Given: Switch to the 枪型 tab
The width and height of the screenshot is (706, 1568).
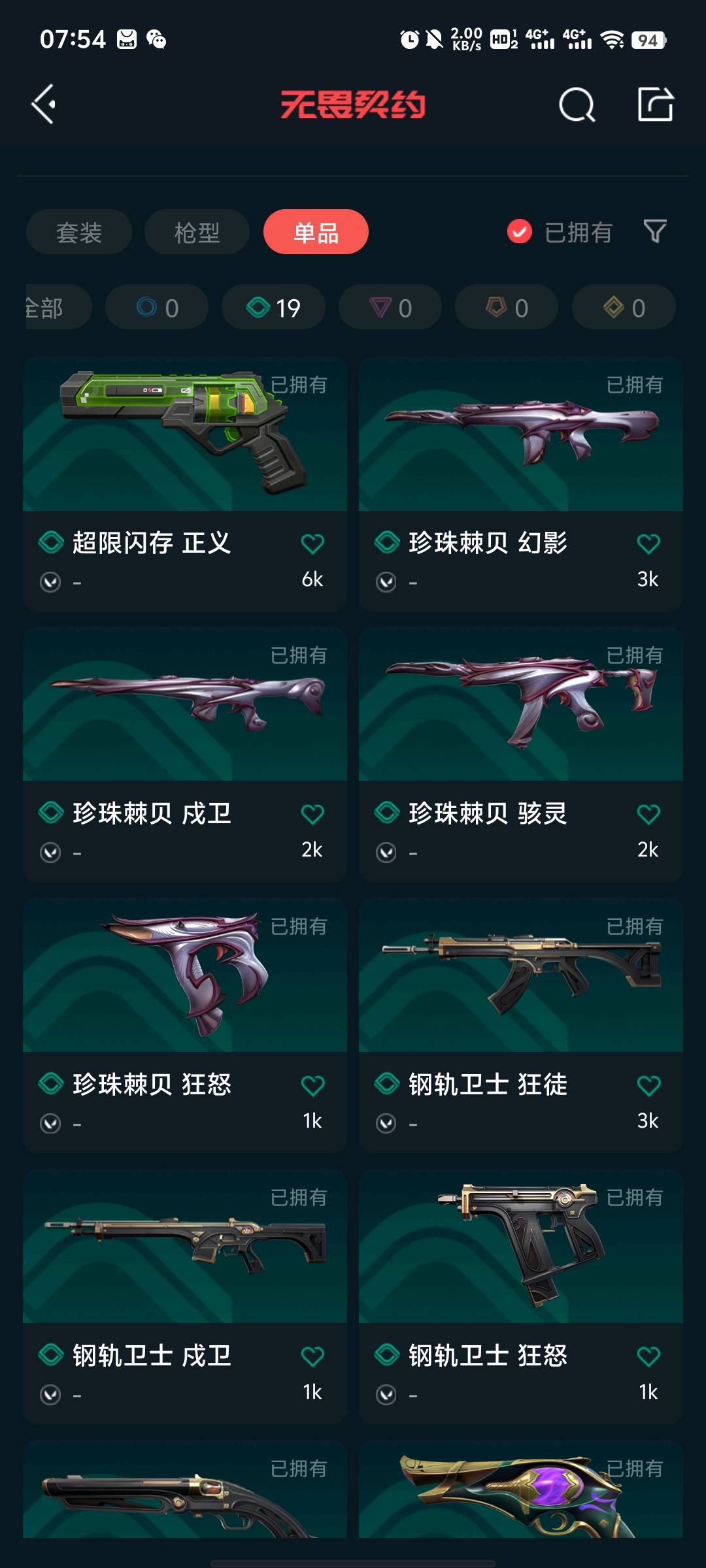Looking at the screenshot, I should (197, 232).
